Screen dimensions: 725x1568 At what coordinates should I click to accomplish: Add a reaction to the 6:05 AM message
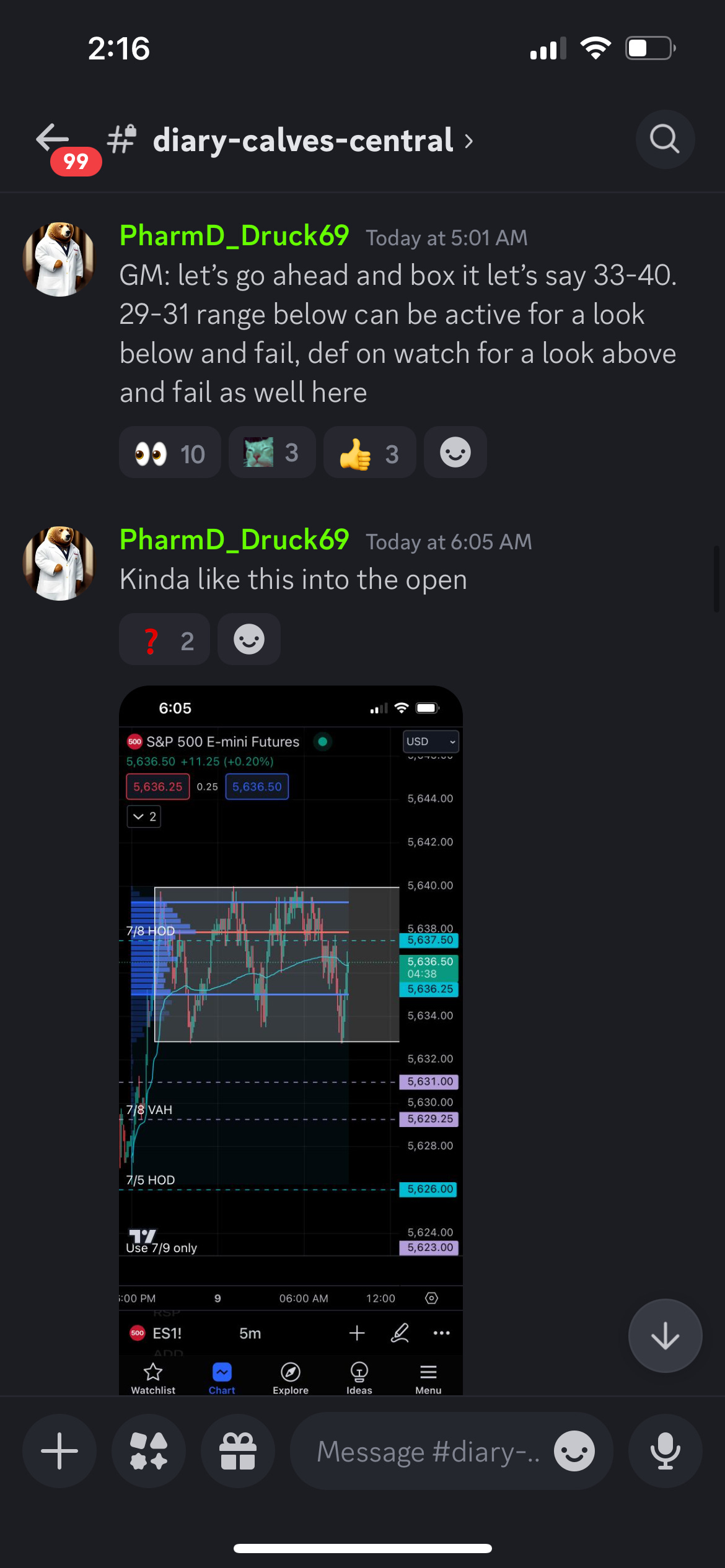click(249, 640)
